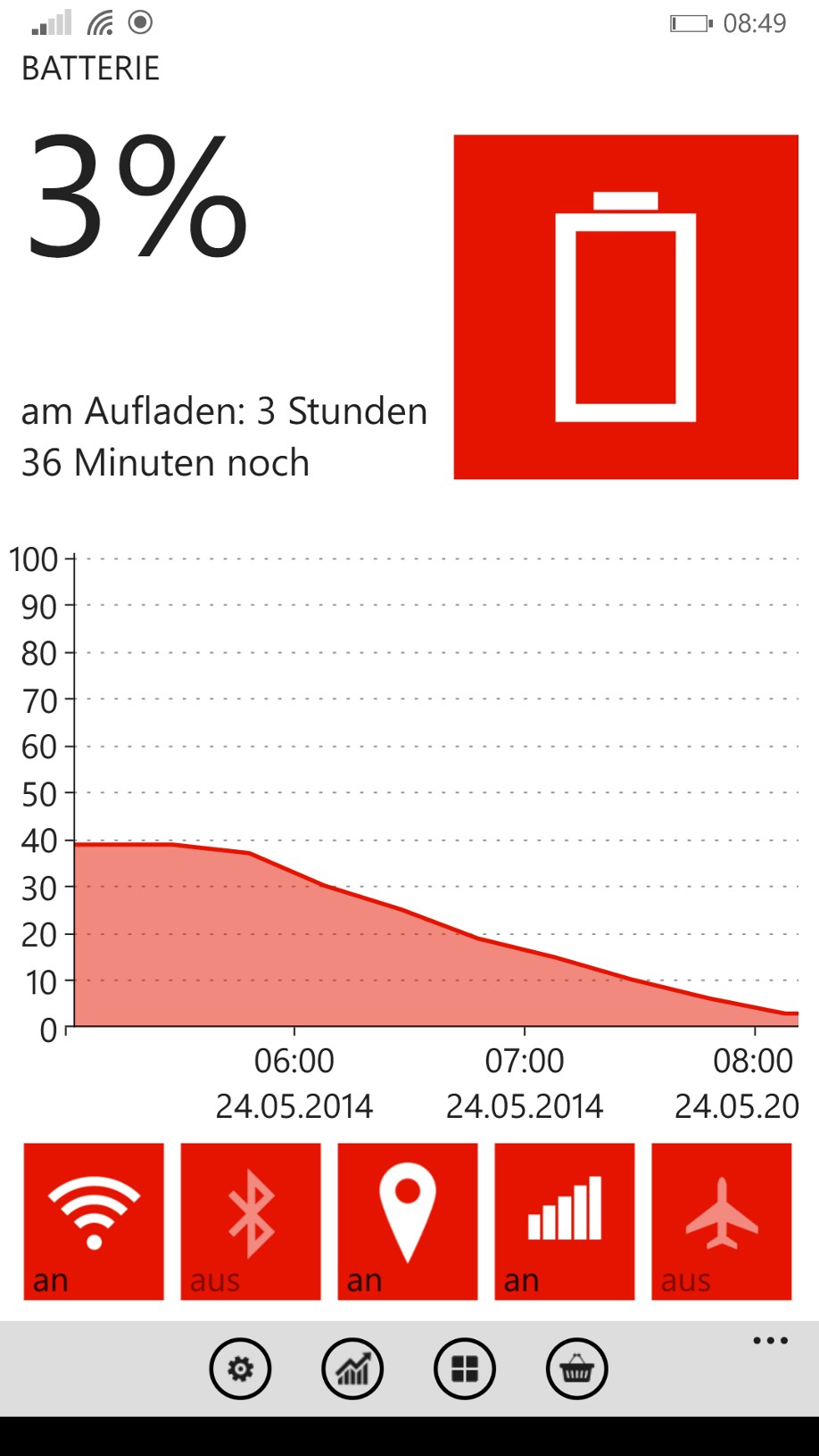Tap the cellular signal bars tile
Viewport: 819px width, 1456px height.
[565, 1220]
